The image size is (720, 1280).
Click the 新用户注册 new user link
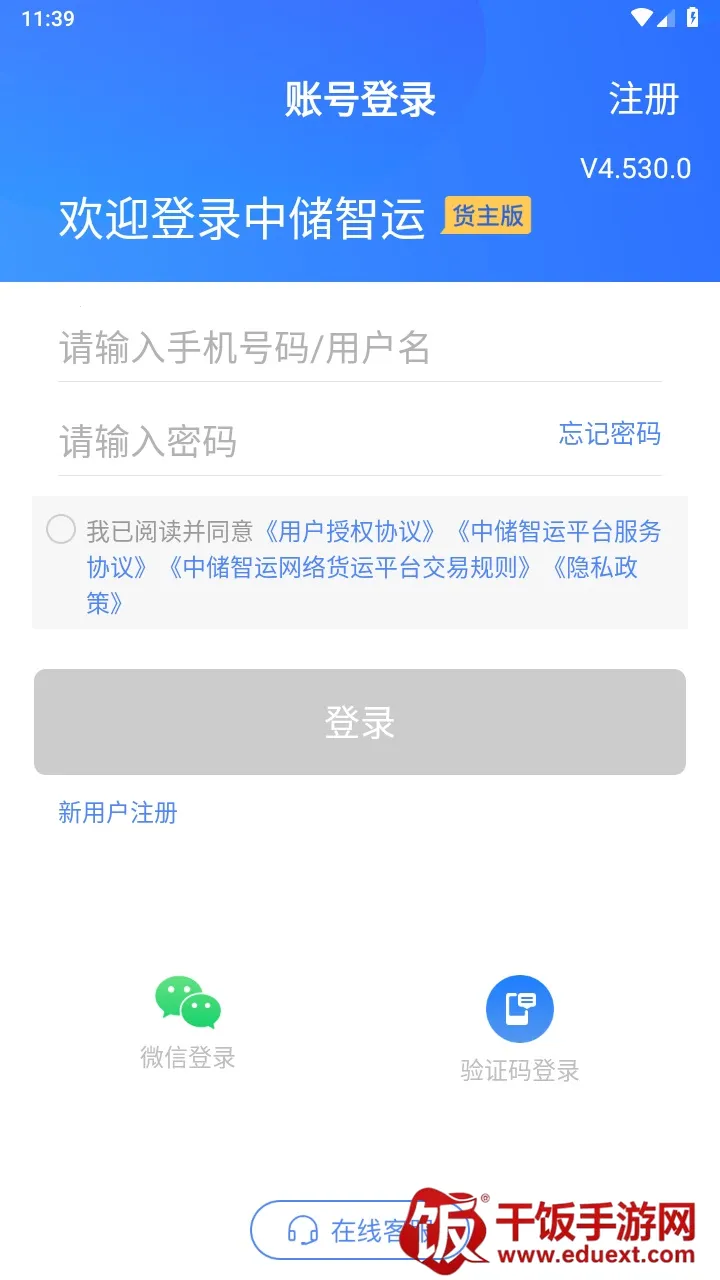[x=117, y=812]
